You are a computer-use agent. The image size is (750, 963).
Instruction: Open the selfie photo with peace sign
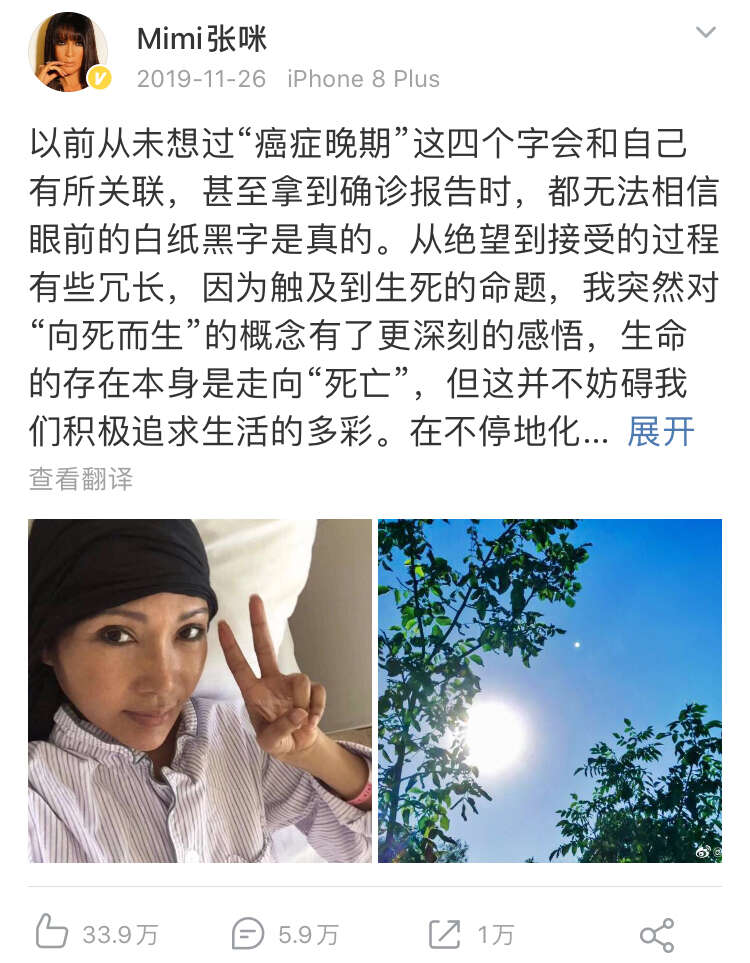pyautogui.click(x=200, y=690)
